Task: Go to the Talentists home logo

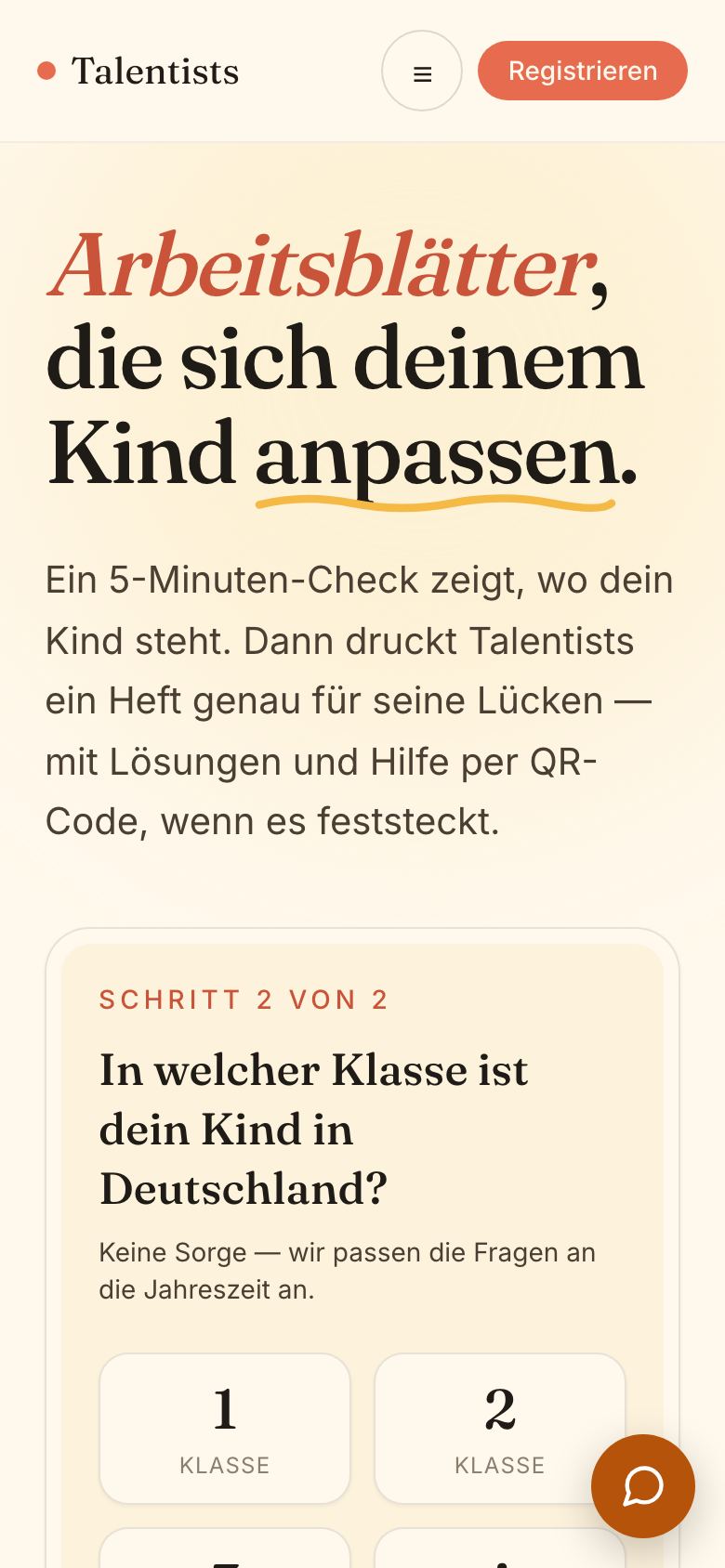Action: (x=138, y=72)
